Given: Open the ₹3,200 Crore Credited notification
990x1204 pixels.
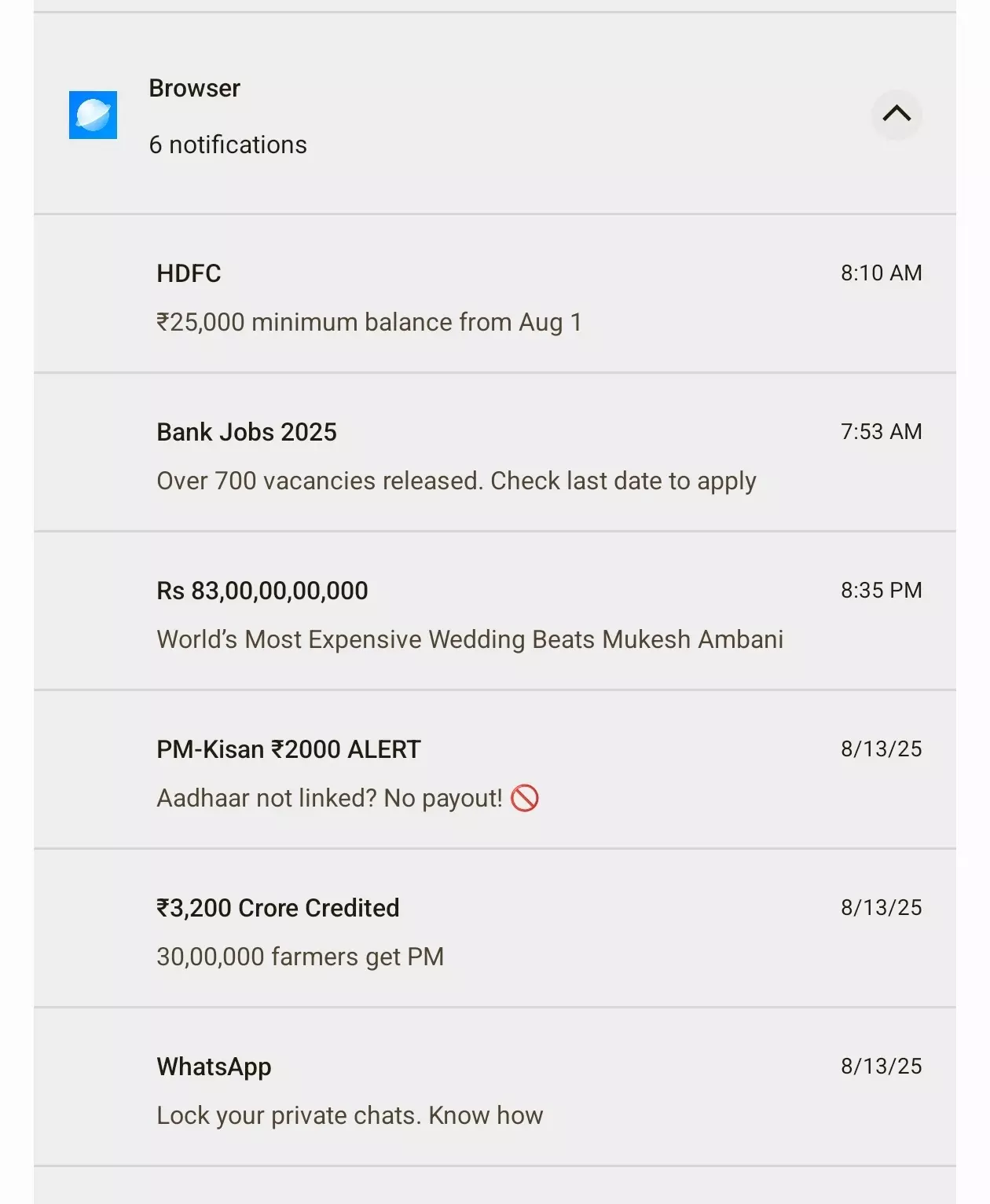Looking at the screenshot, I should tap(493, 931).
